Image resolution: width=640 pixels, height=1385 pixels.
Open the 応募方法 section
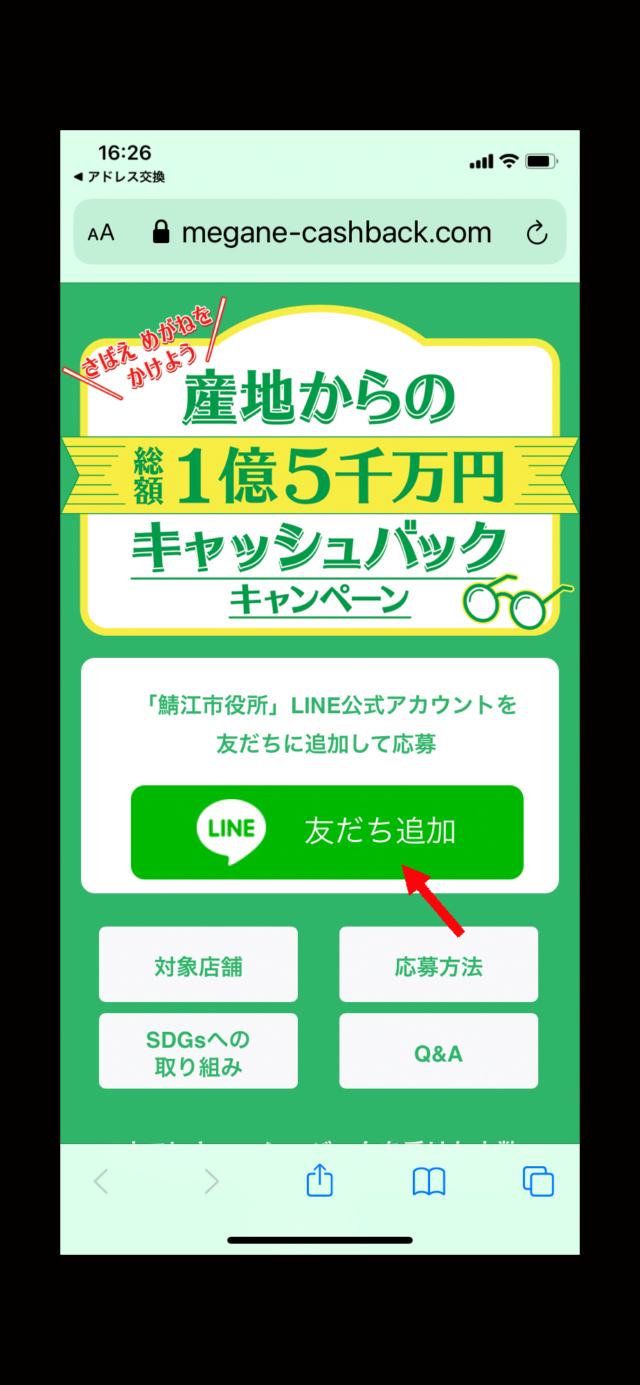tap(438, 965)
